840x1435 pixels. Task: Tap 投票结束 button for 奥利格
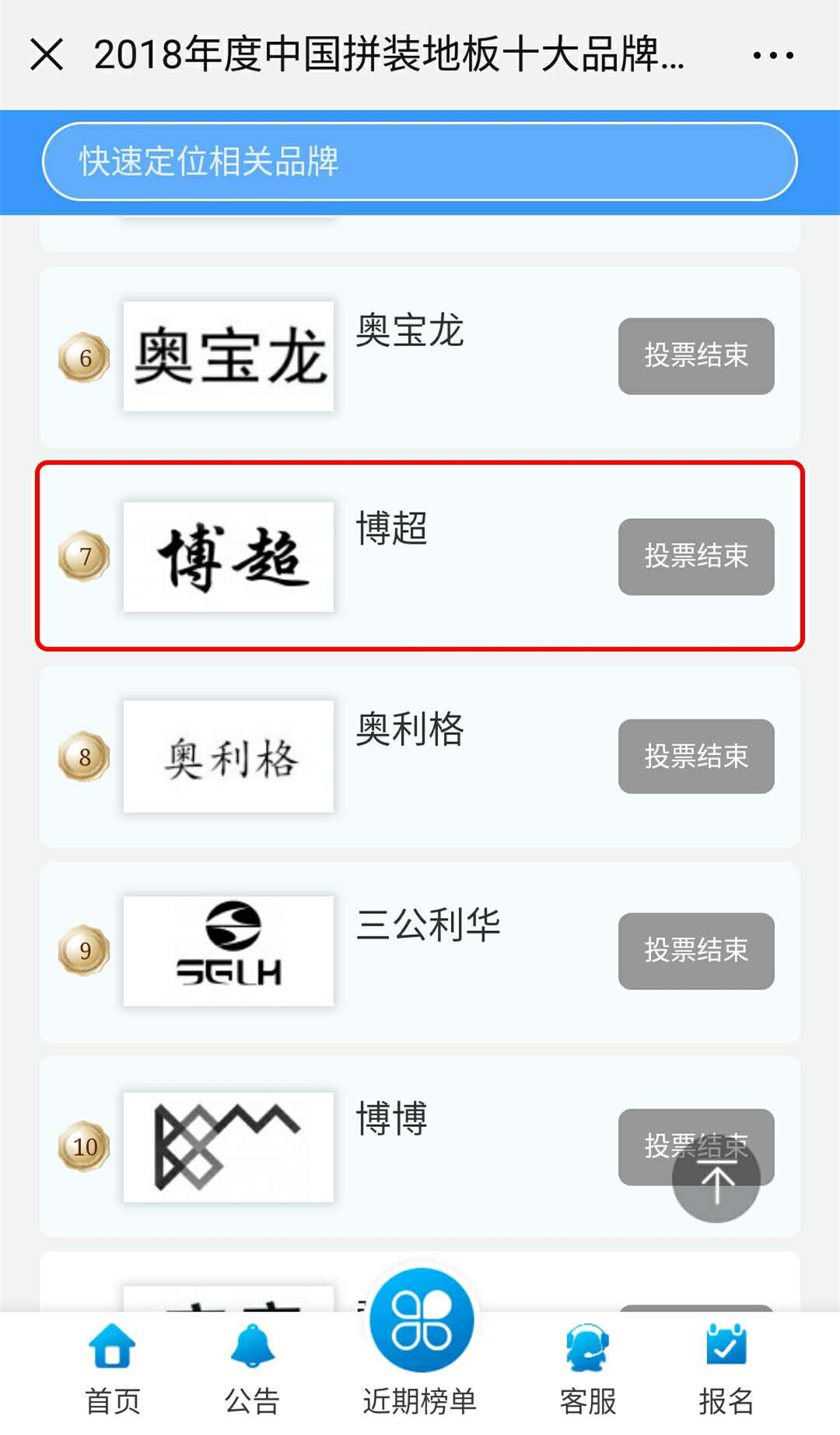coord(695,757)
